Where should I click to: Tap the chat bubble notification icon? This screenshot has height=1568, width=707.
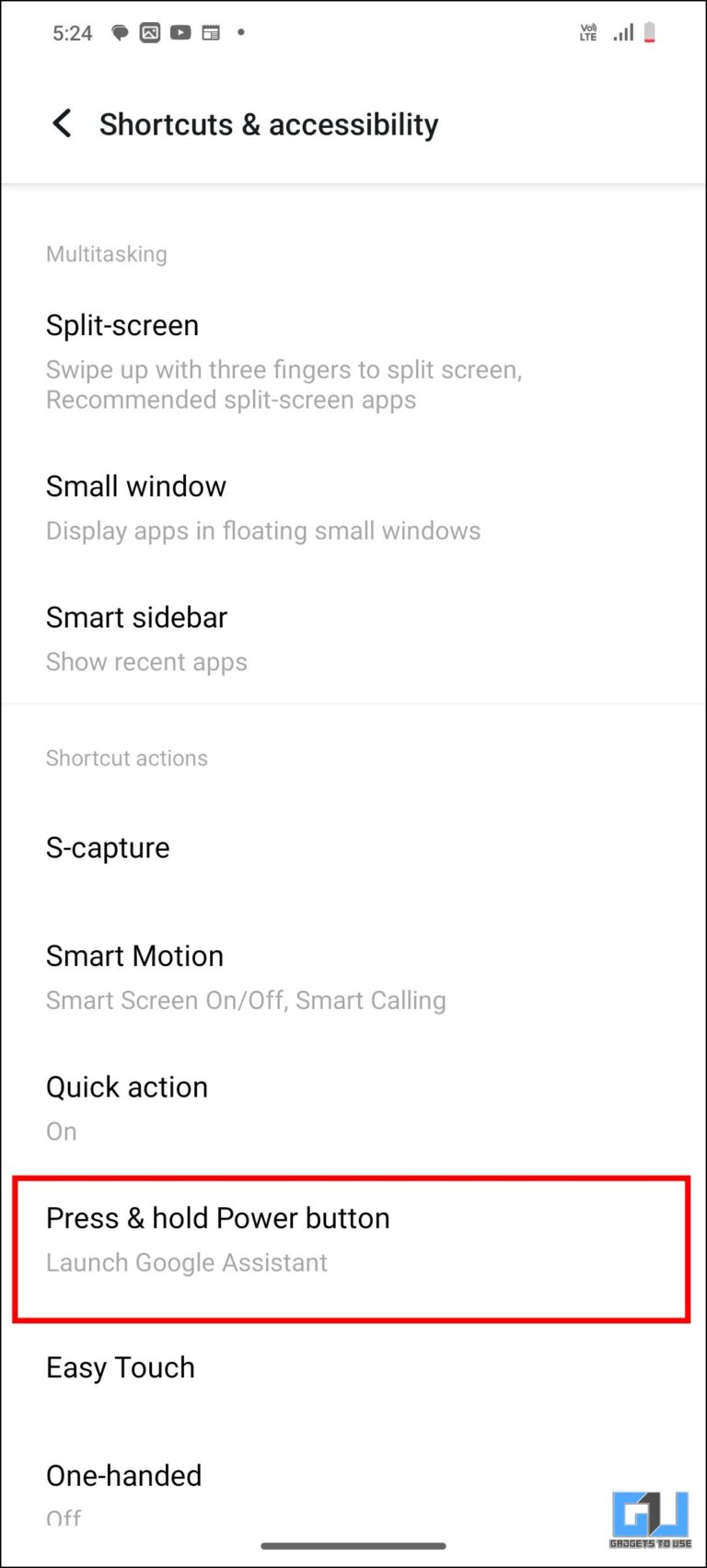pos(120,32)
